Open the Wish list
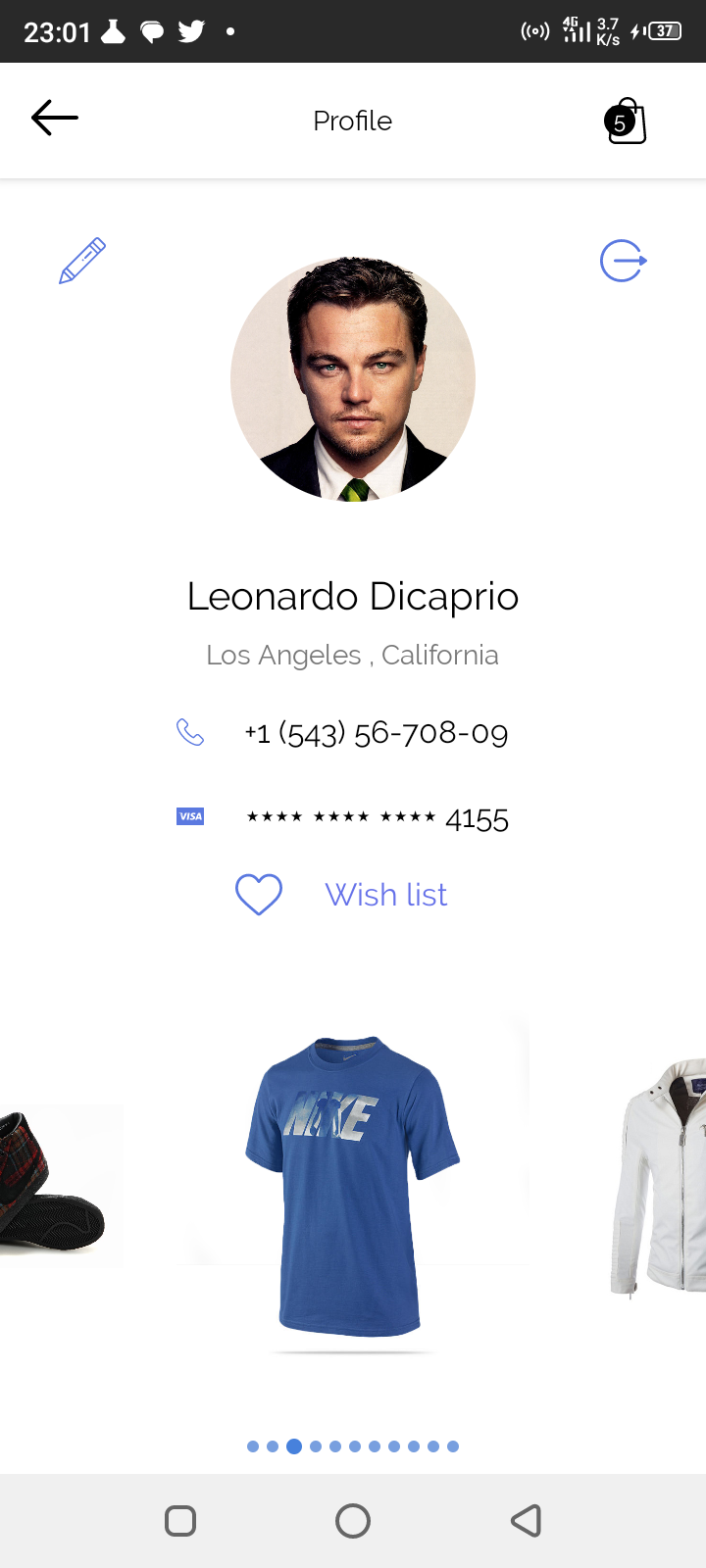The height and width of the screenshot is (1568, 706). [385, 895]
